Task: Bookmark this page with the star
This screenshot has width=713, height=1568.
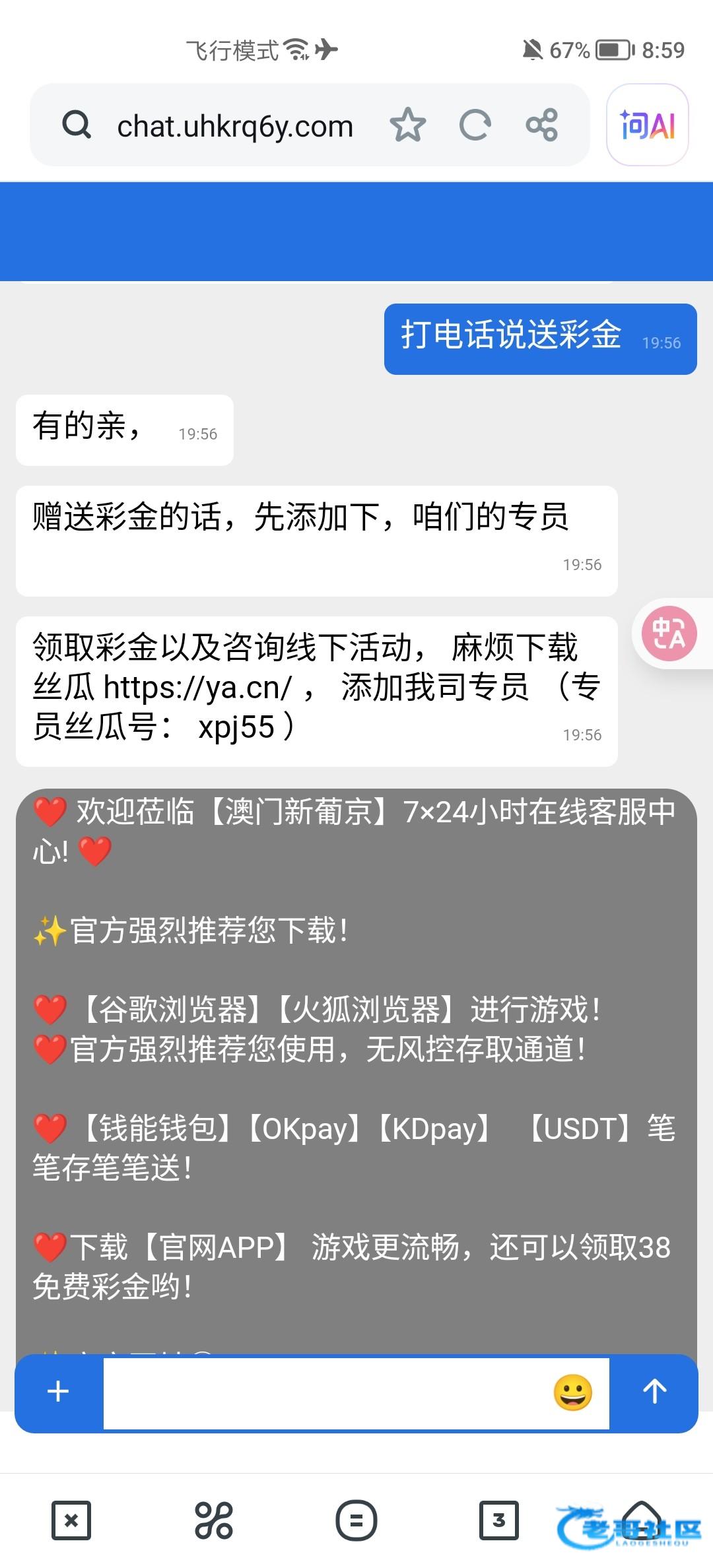Action: [x=407, y=125]
